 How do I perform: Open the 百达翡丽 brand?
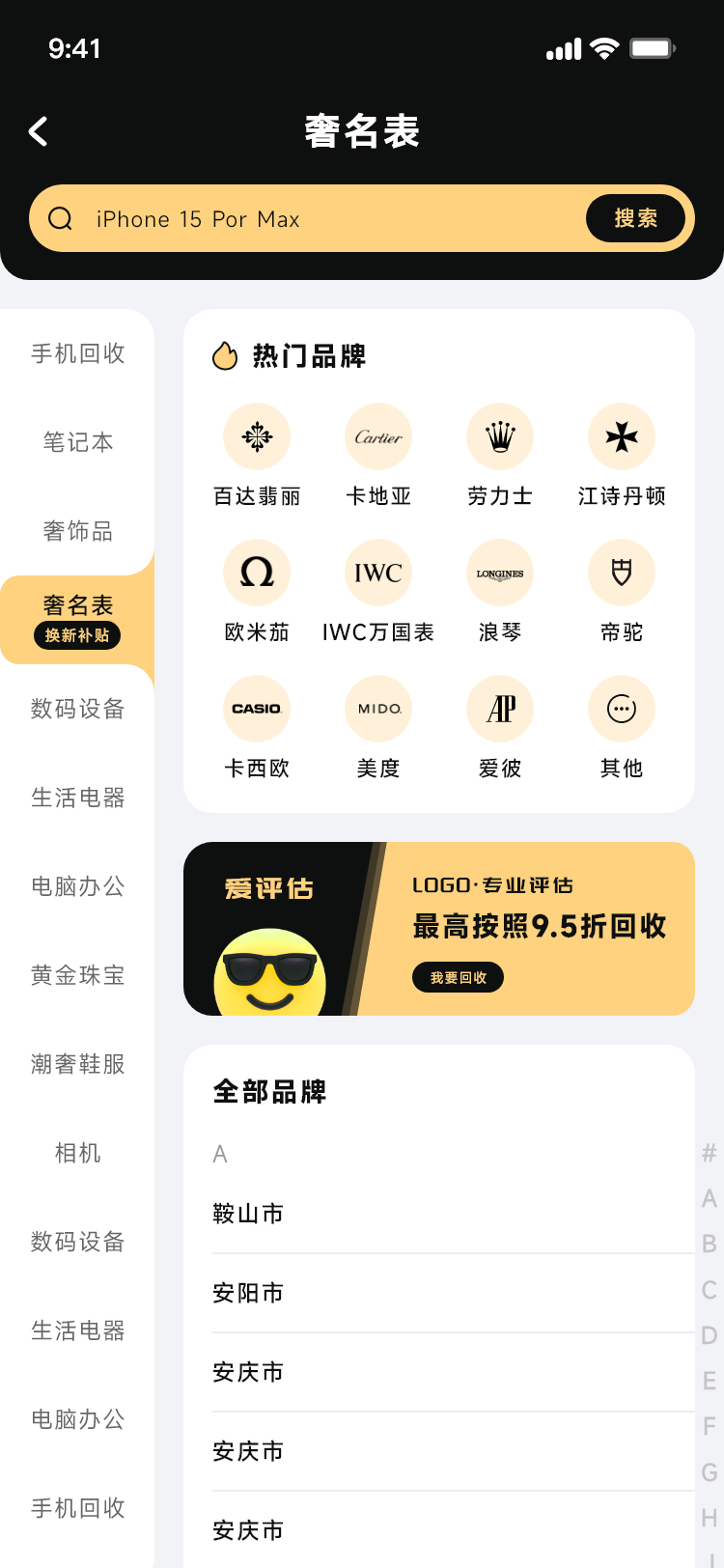[257, 454]
